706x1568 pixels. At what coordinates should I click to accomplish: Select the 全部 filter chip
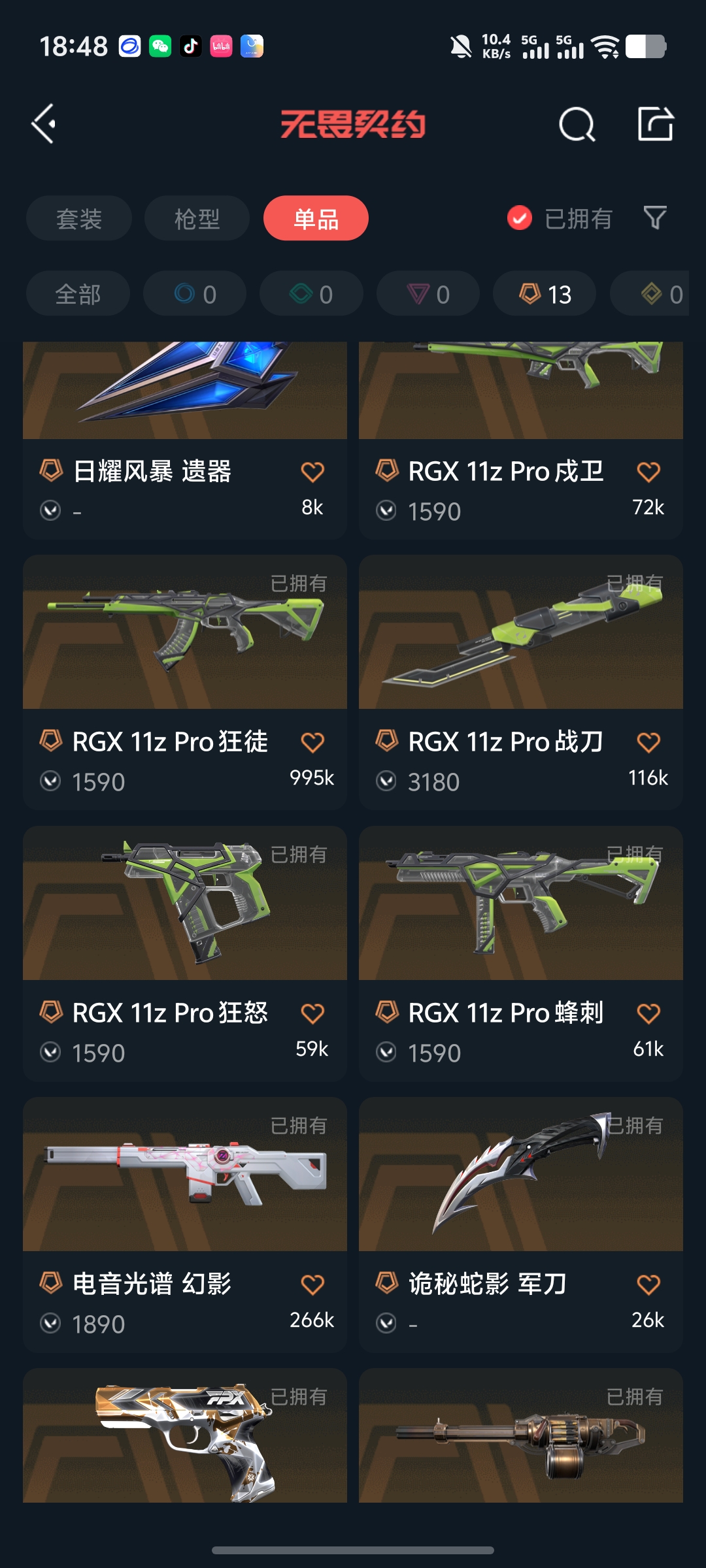pos(78,294)
